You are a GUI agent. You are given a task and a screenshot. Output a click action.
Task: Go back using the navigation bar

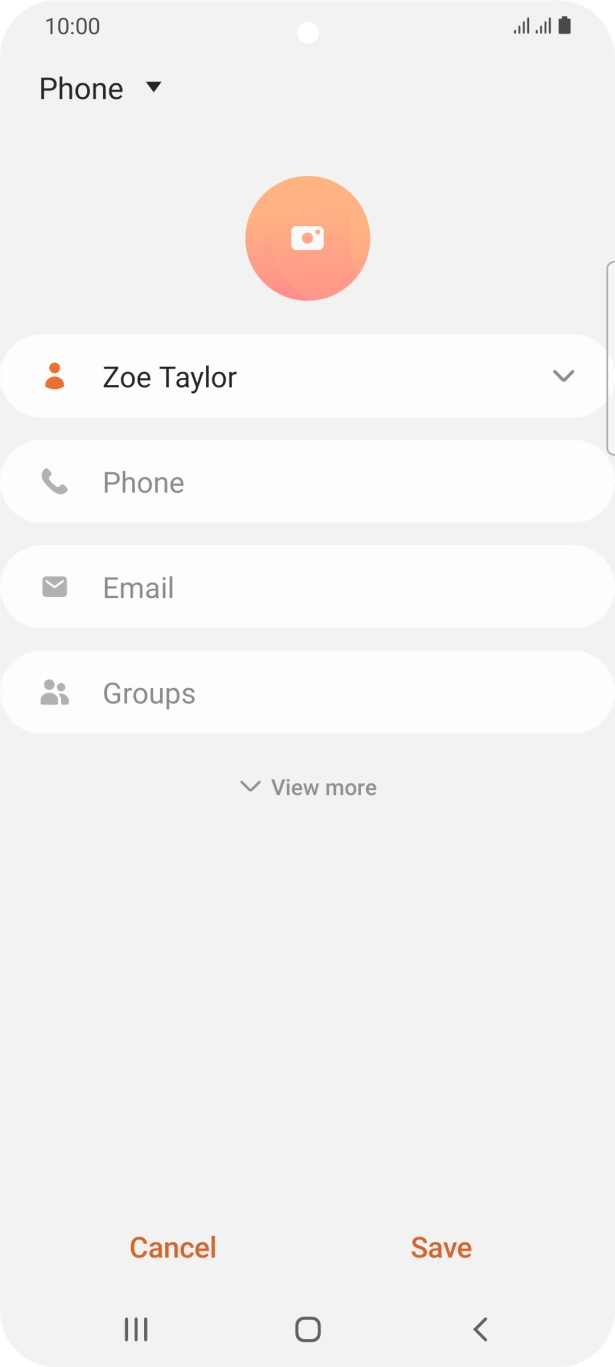coord(480,1329)
